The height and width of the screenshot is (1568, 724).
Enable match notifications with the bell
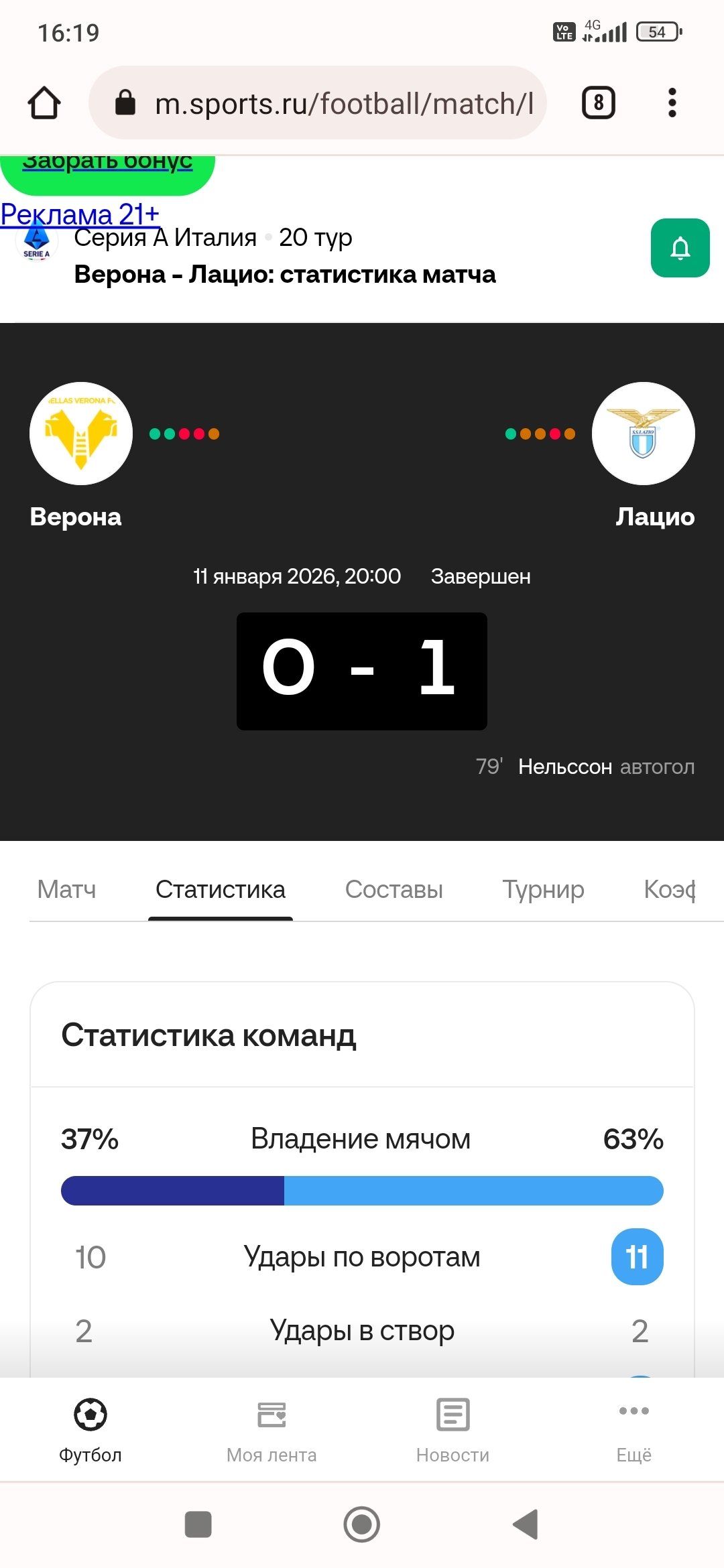click(x=680, y=248)
